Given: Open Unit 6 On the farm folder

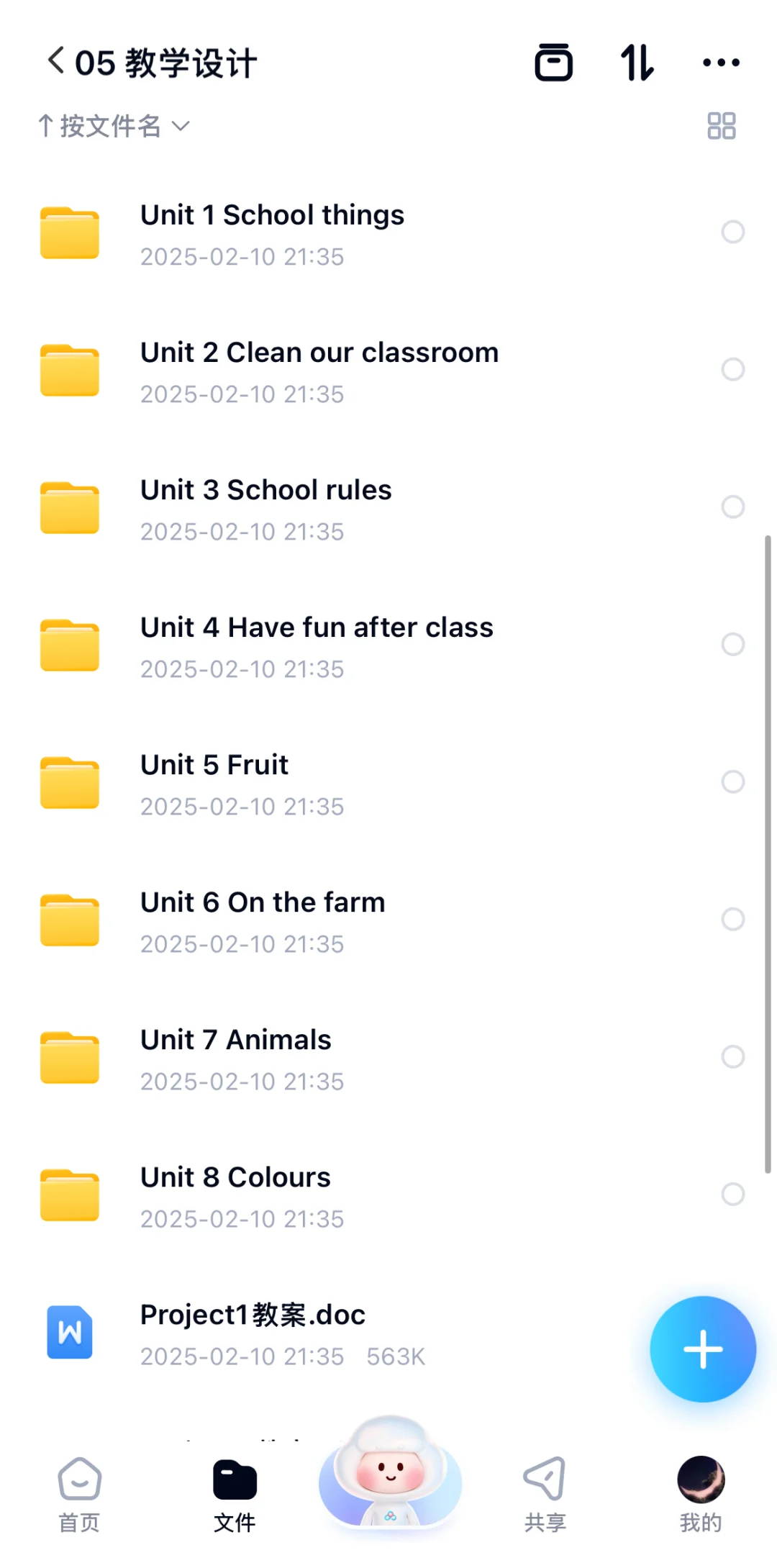Looking at the screenshot, I should coord(388,920).
